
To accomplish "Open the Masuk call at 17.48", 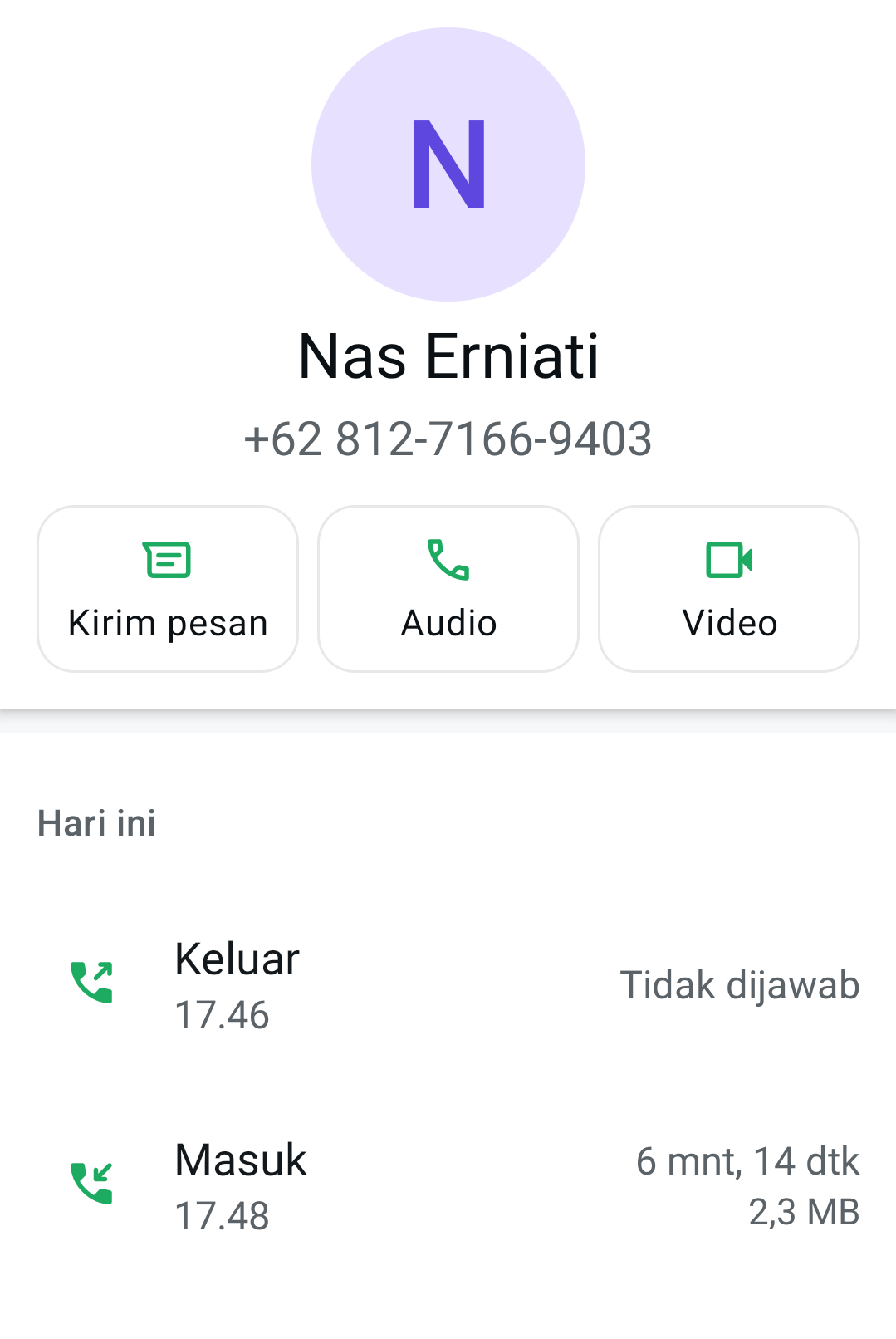I will click(448, 1185).
